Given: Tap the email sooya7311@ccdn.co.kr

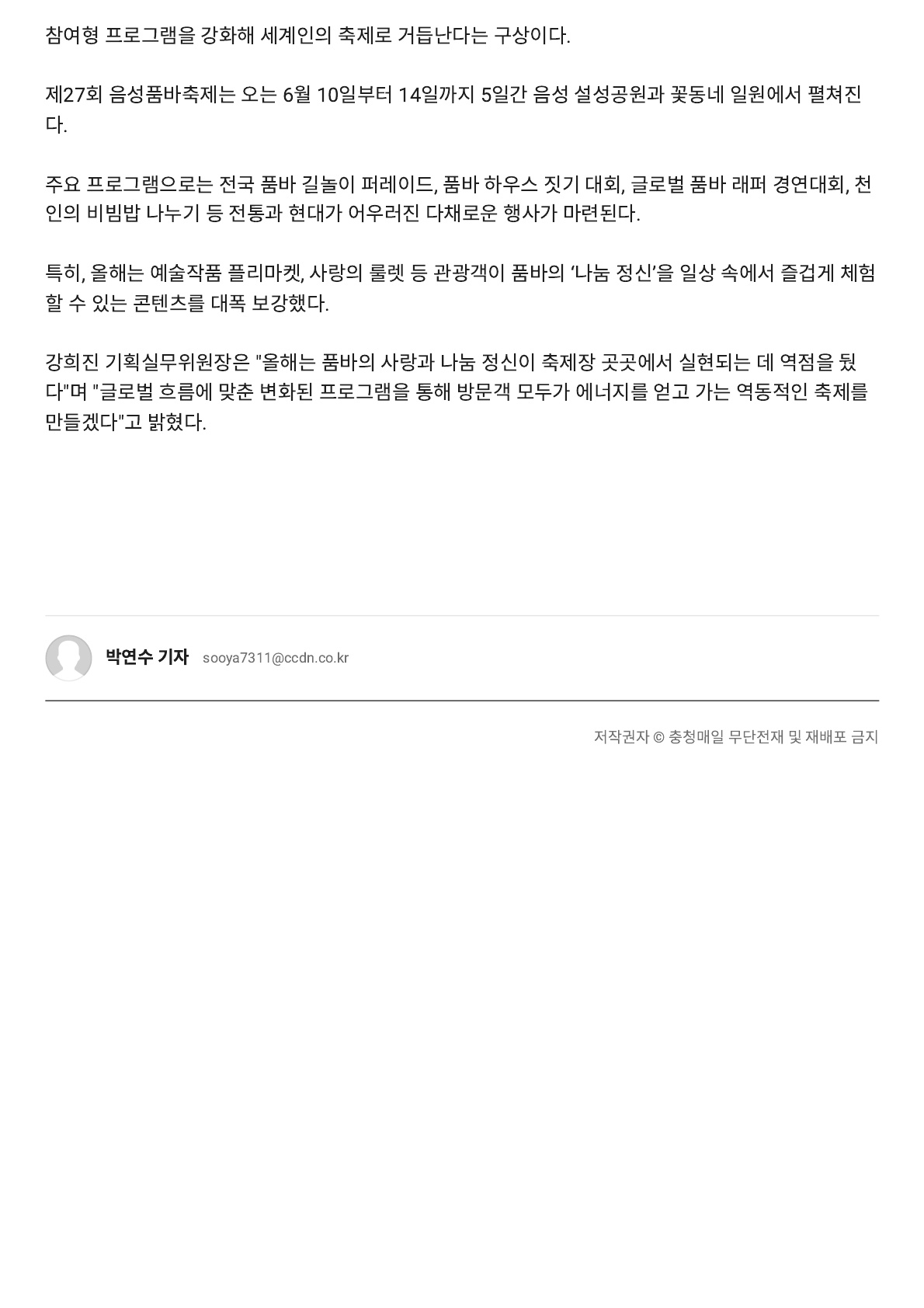Looking at the screenshot, I should (275, 658).
